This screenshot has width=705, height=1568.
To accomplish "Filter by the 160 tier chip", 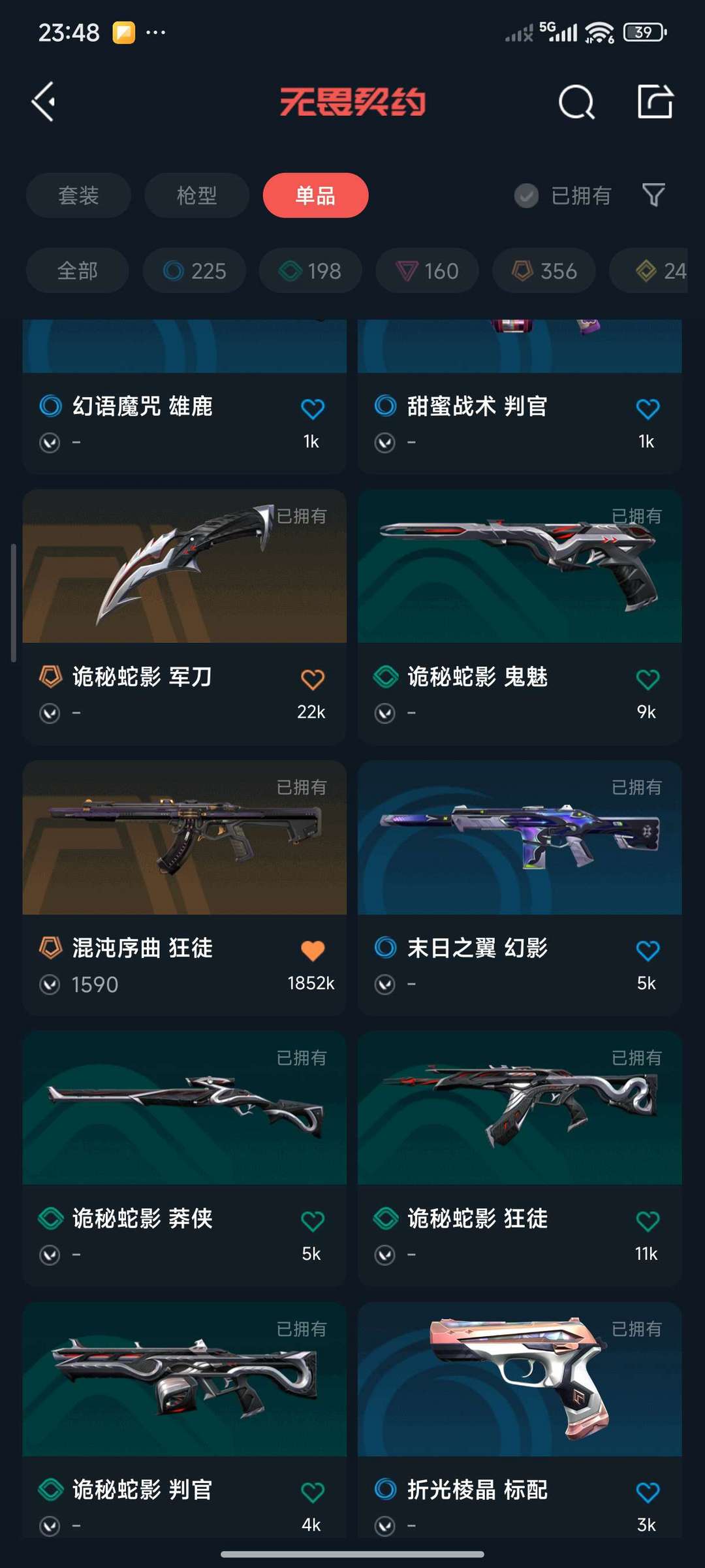I will [427, 270].
